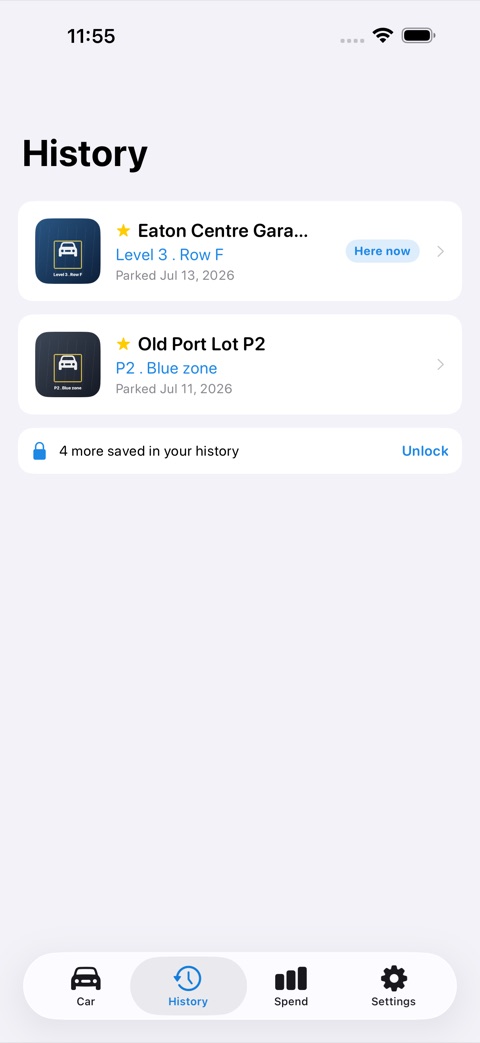The image size is (480, 1043).
Task: Open the Old Port Lot P2 entry
Action: click(x=240, y=365)
